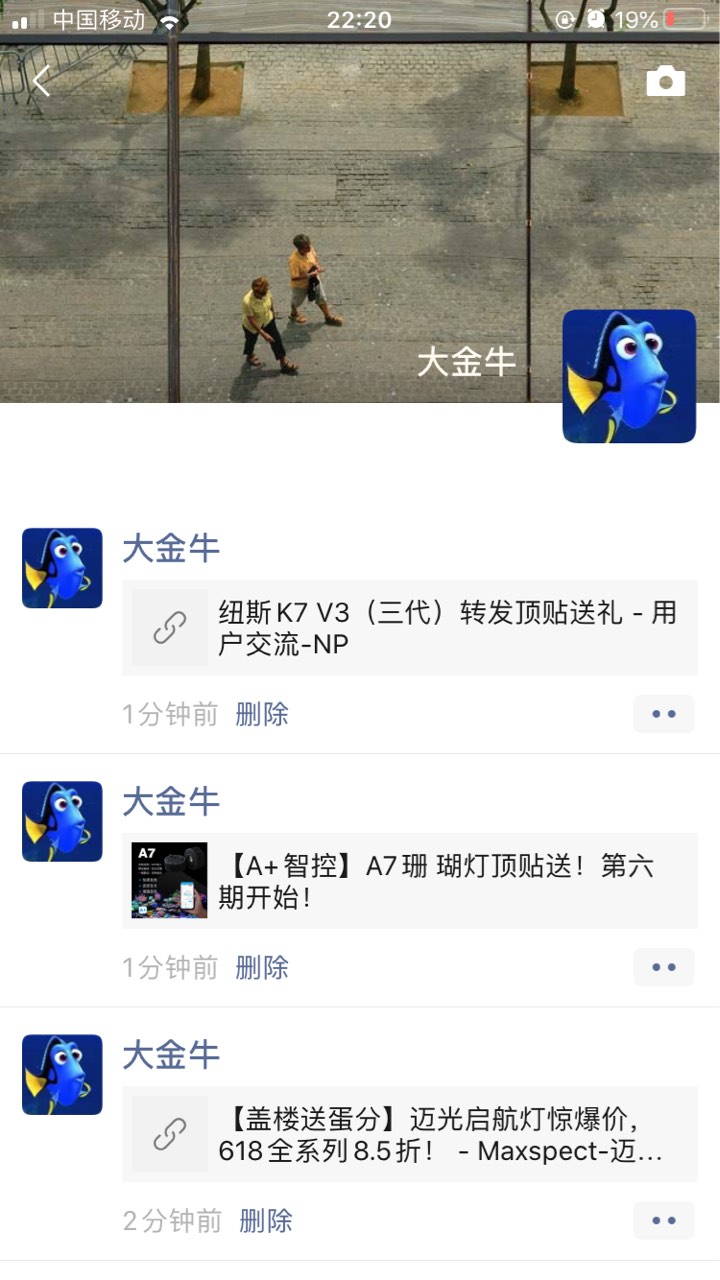720x1280 pixels.
Task: Open the 盖楼送蛋分 迈光启航灯 shared link
Action: (x=409, y=1134)
